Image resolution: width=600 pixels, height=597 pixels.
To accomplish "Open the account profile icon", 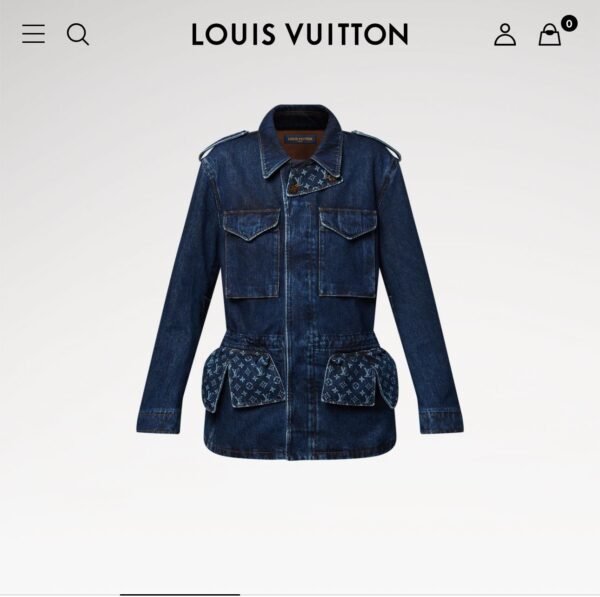I will [505, 35].
